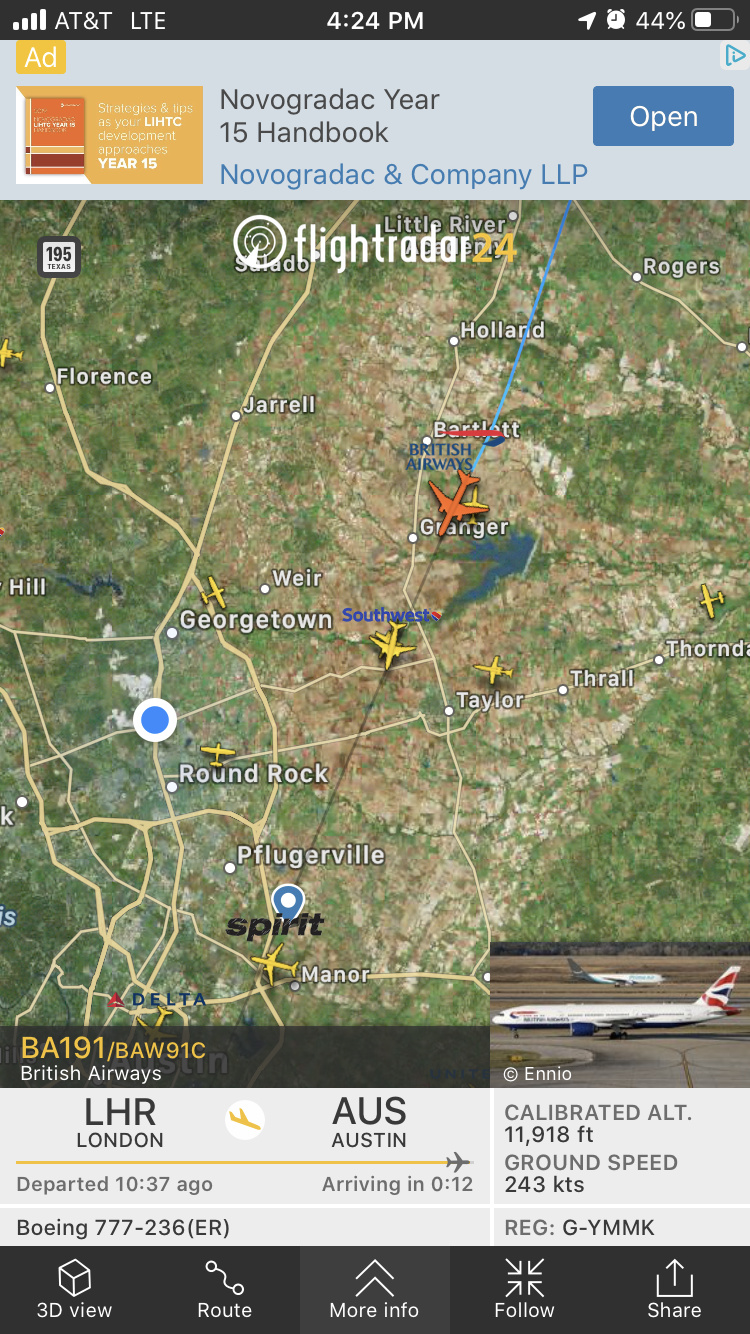Expand More info panel
This screenshot has height=1334, width=750.
[374, 1289]
